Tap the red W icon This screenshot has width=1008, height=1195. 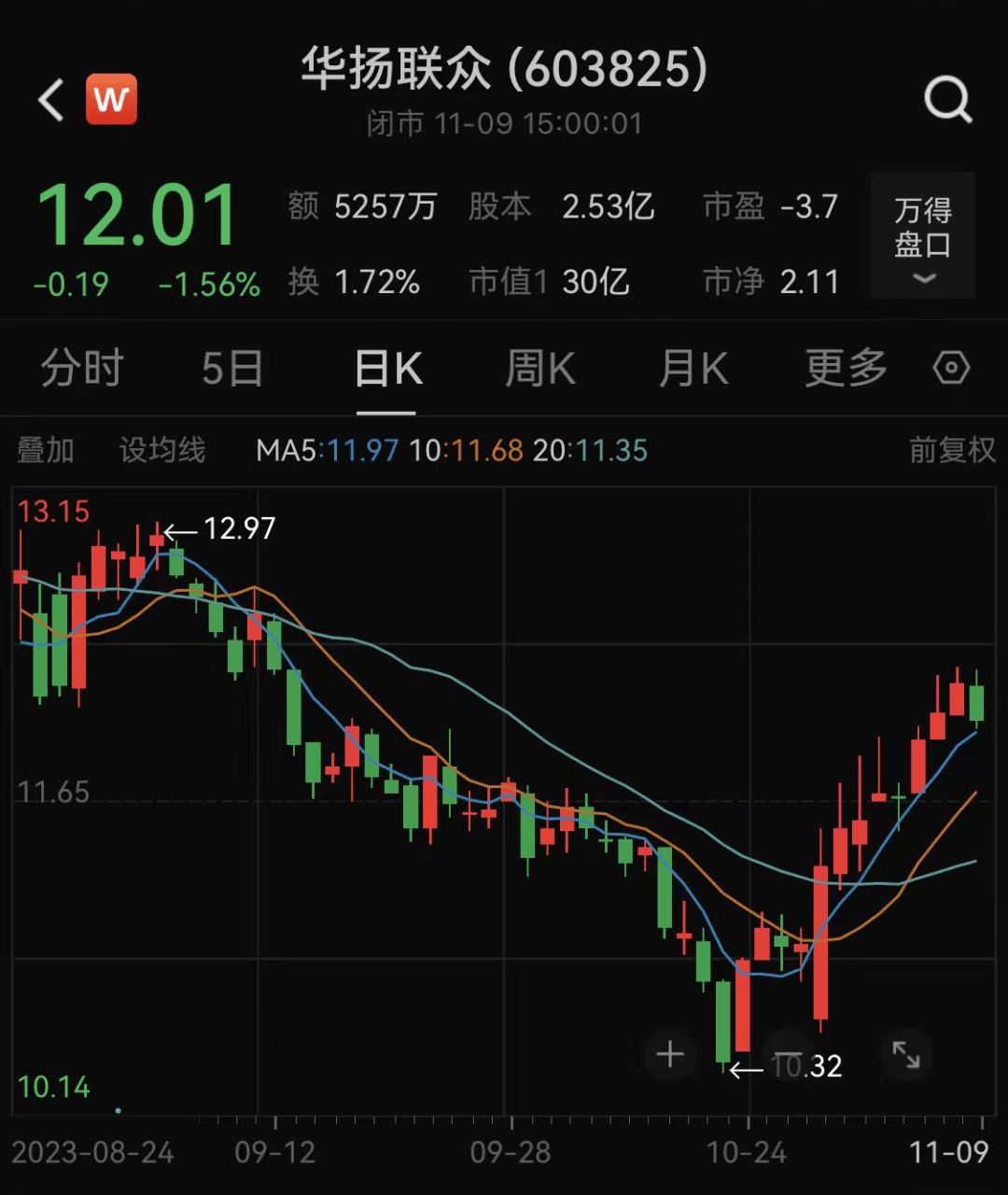tap(112, 100)
